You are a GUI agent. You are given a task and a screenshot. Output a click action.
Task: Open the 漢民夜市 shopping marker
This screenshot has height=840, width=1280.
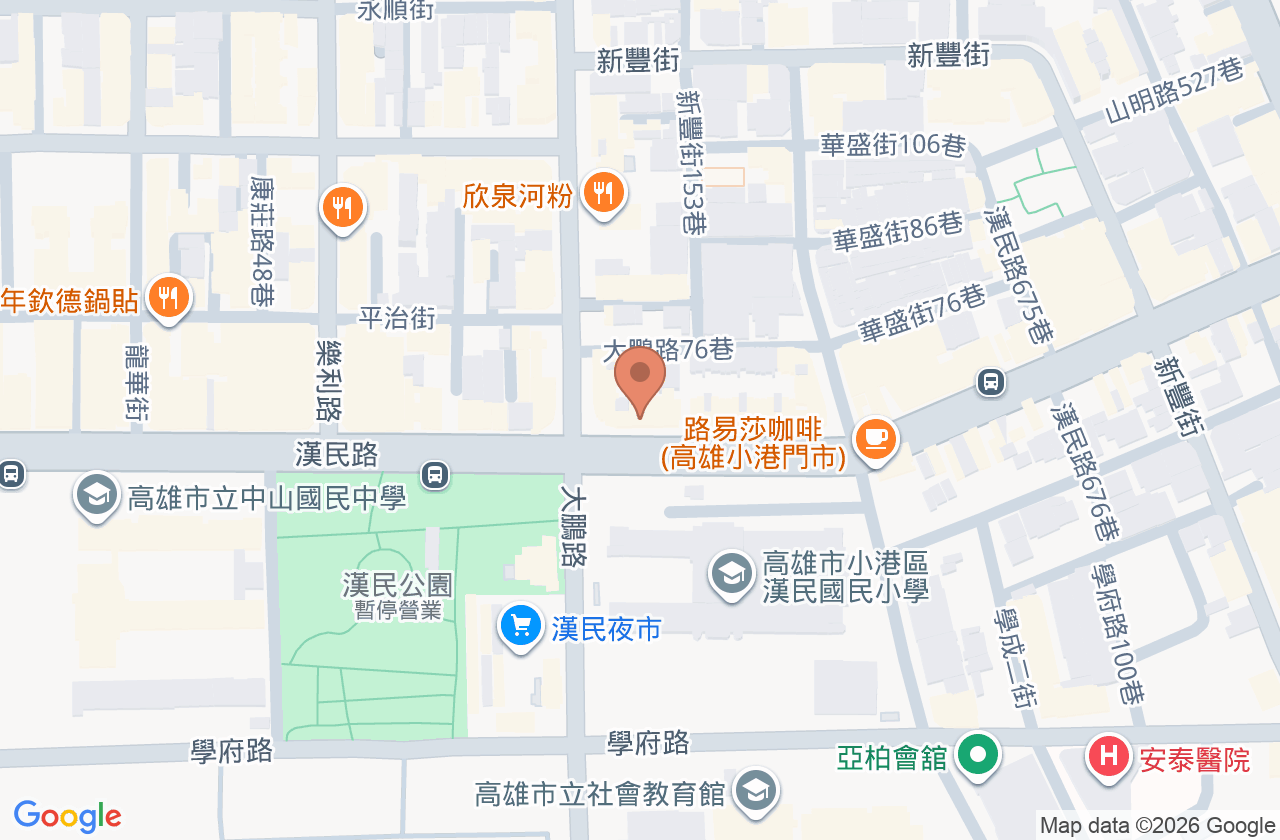click(x=520, y=629)
